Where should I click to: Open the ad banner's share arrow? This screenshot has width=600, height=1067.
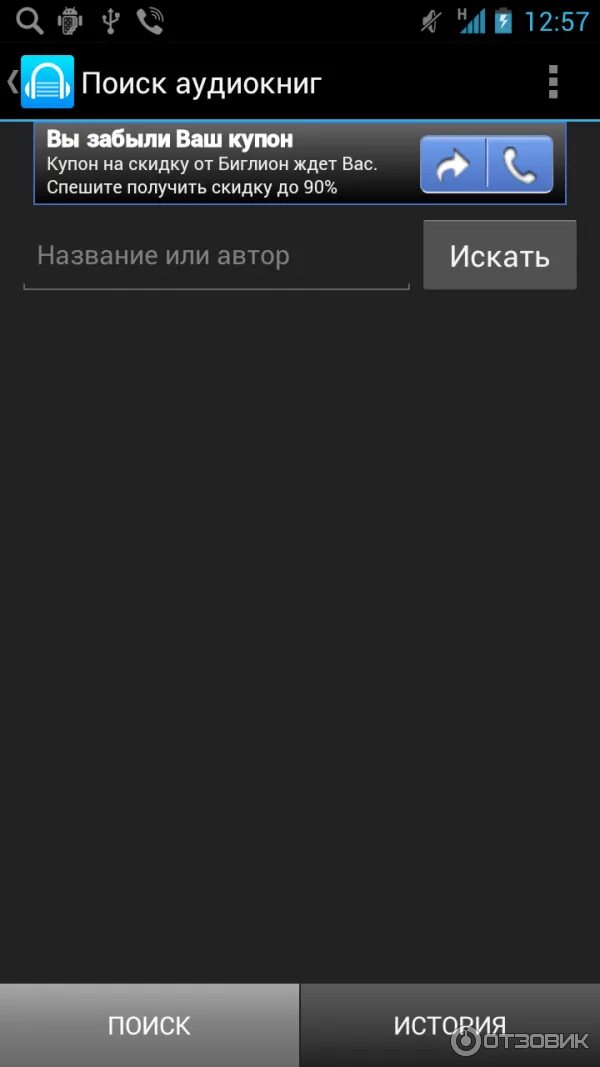click(x=453, y=165)
